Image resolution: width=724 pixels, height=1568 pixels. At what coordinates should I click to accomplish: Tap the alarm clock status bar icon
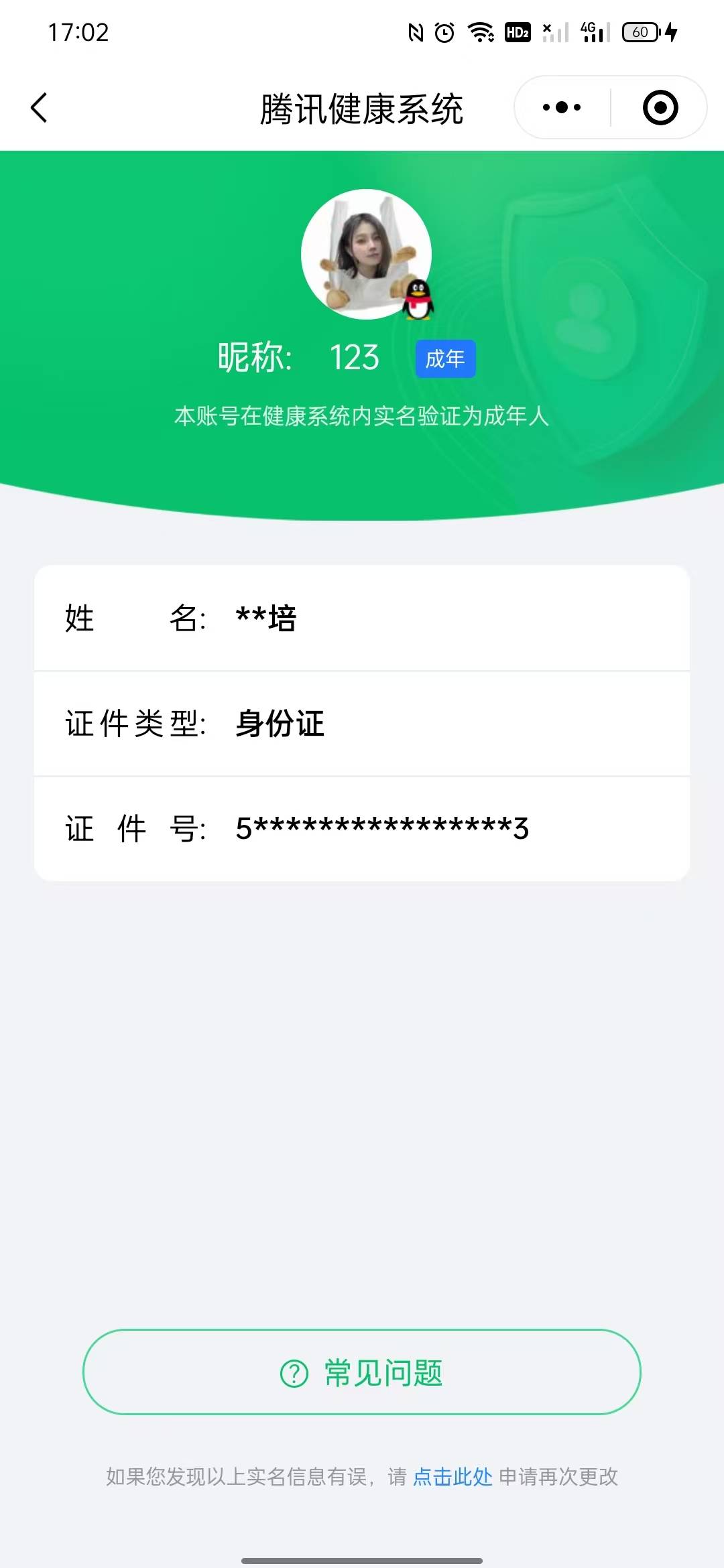442,31
